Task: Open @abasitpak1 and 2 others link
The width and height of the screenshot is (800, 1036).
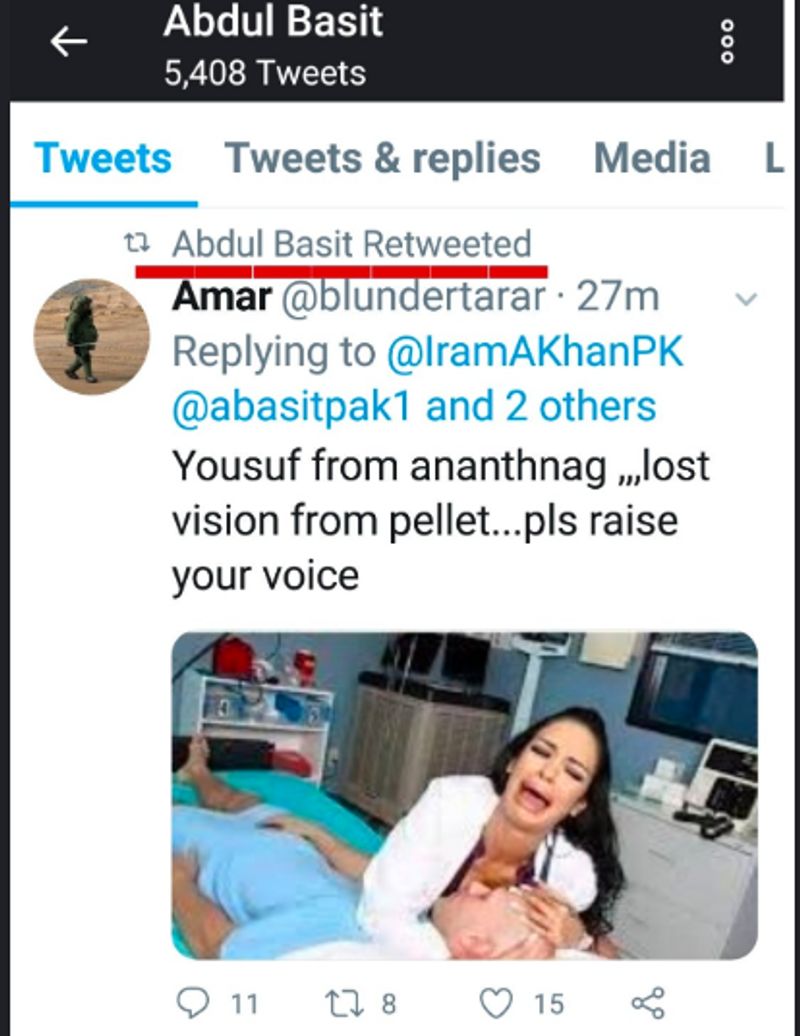Action: (414, 406)
